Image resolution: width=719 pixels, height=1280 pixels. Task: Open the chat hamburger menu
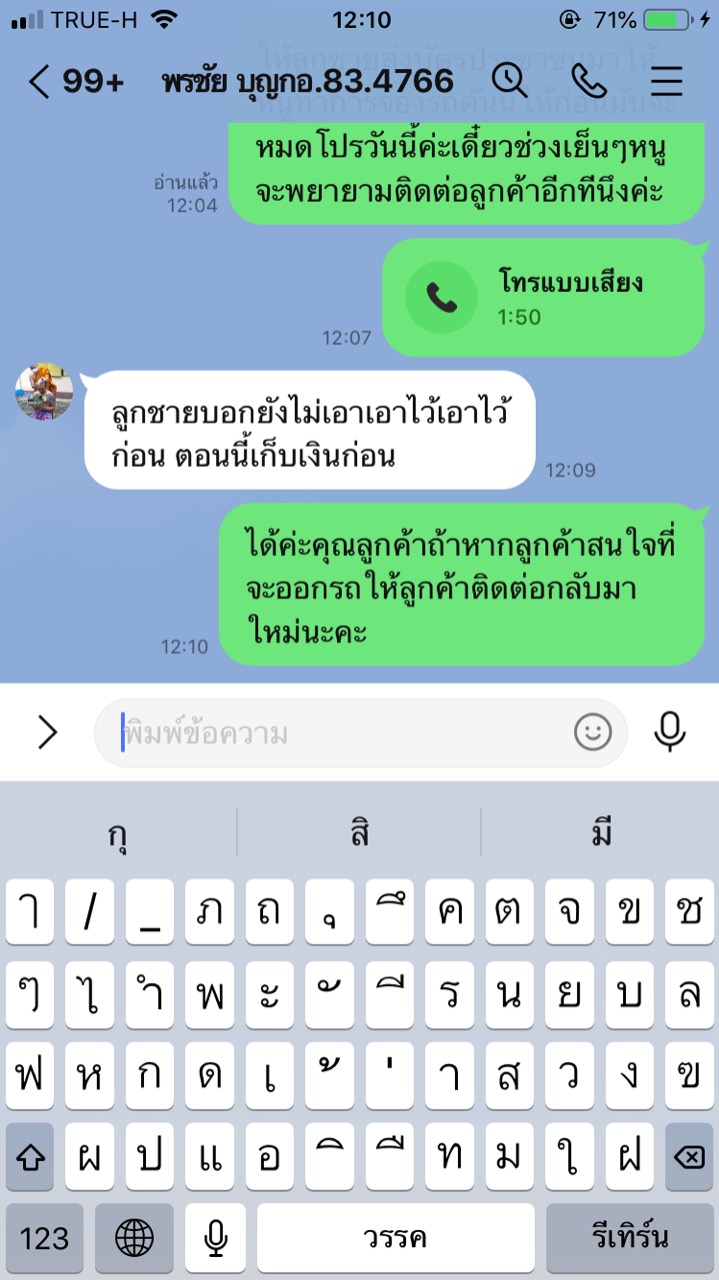(666, 82)
